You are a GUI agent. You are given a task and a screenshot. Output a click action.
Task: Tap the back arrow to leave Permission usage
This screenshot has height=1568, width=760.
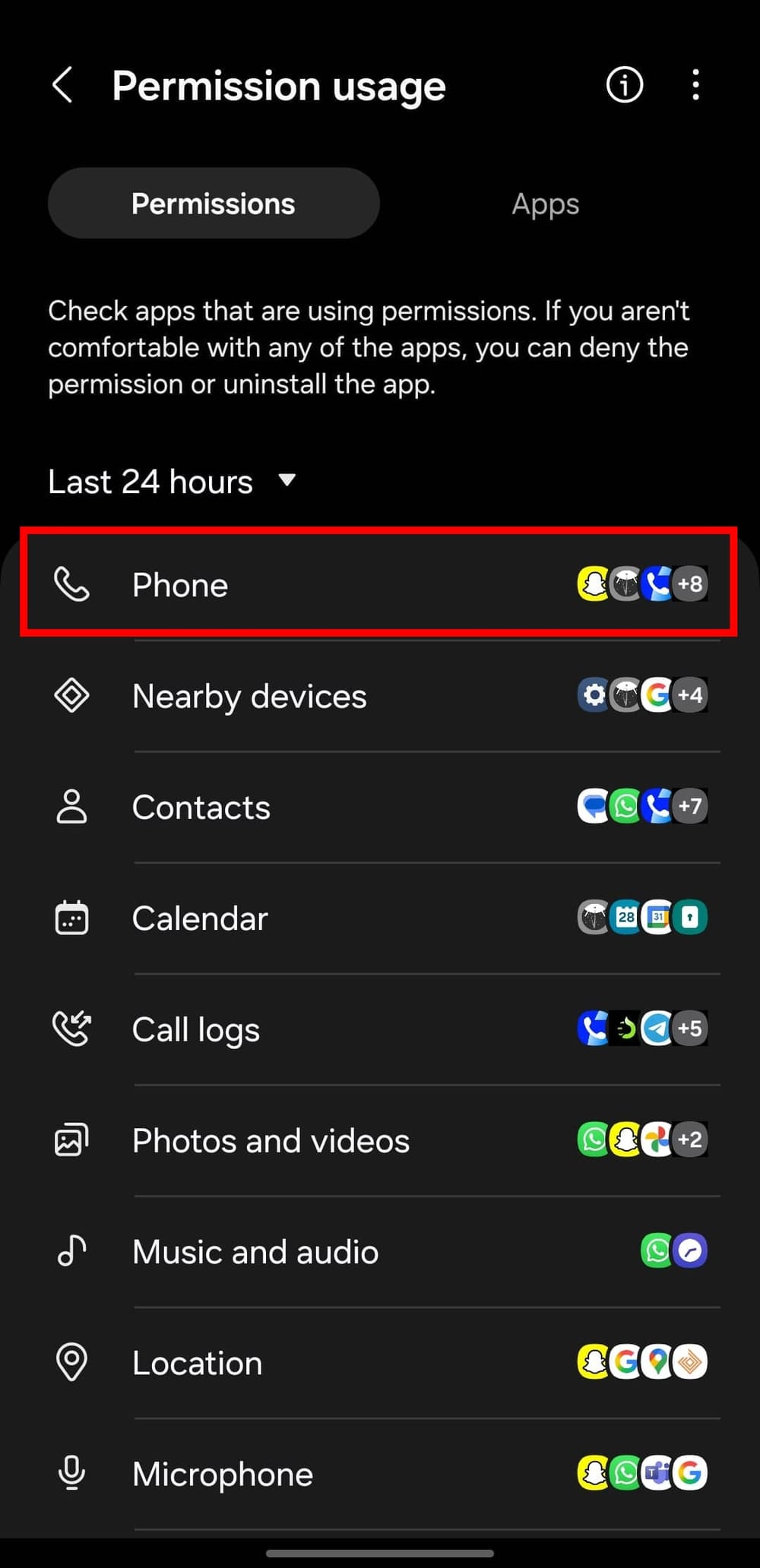(x=63, y=85)
